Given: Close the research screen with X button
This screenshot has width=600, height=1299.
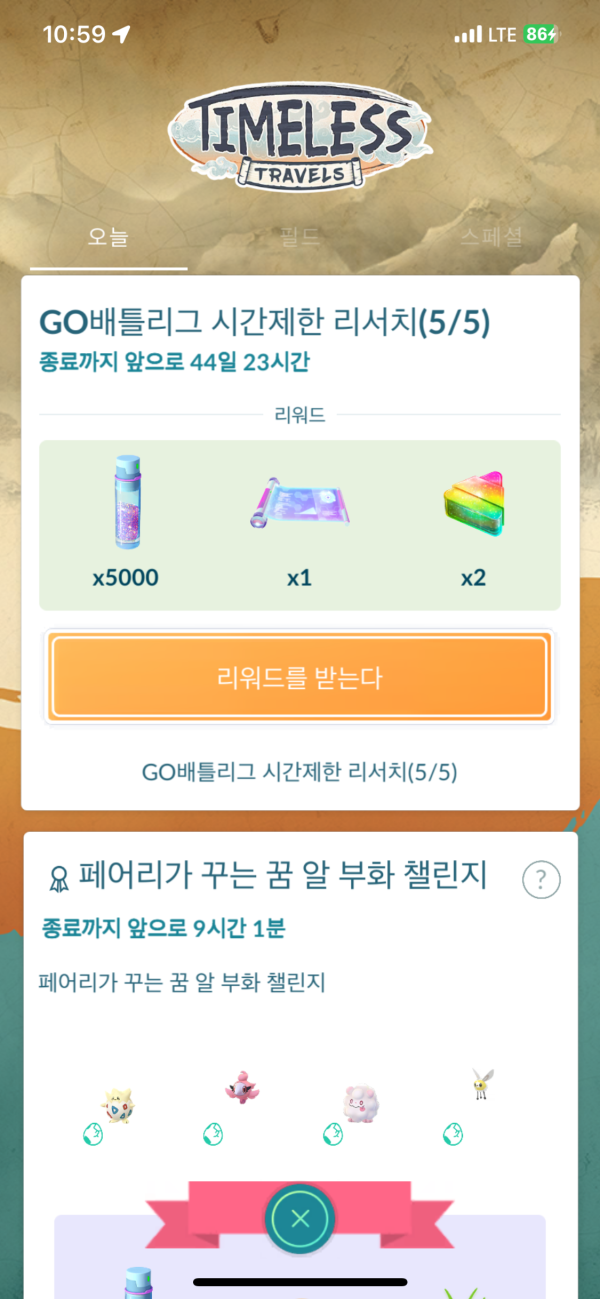Looking at the screenshot, I should [x=299, y=1219].
